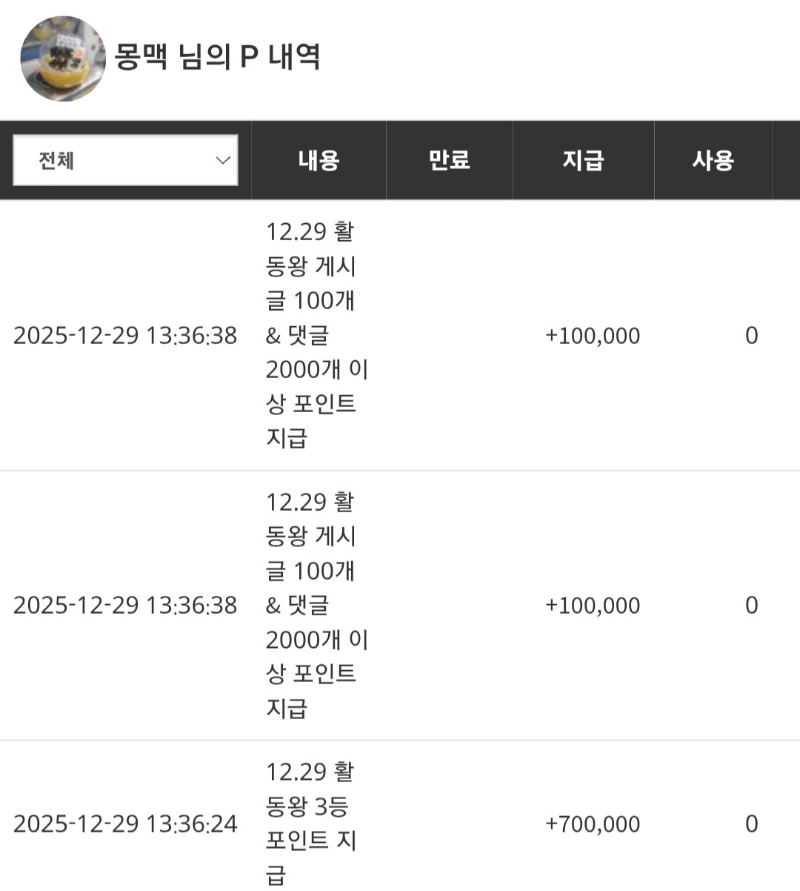
Task: Open the 전체 filter dropdown
Action: pos(125,161)
